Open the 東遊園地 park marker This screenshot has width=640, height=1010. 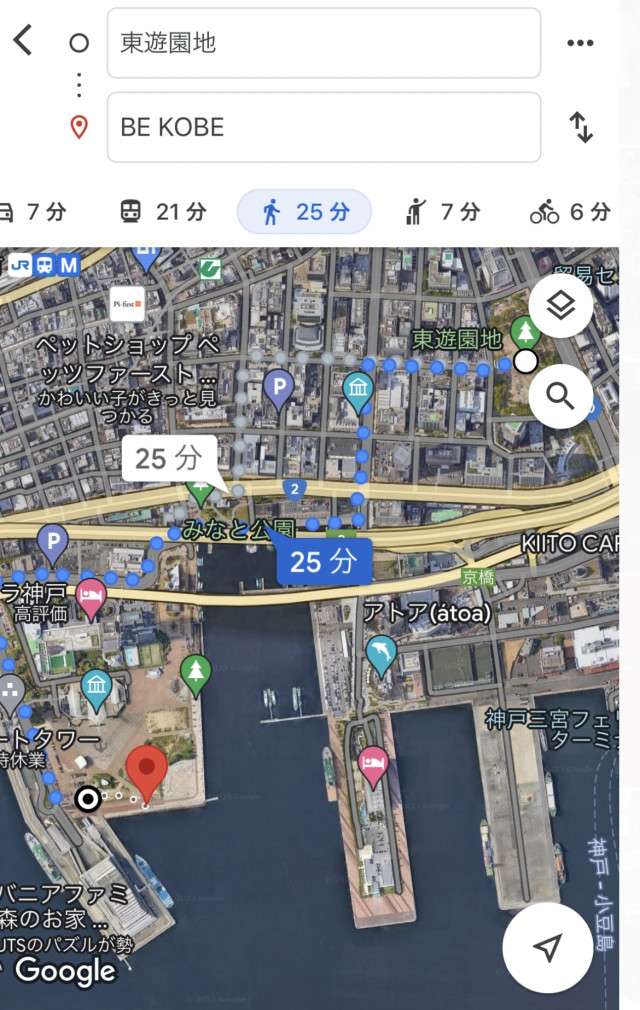tap(524, 332)
